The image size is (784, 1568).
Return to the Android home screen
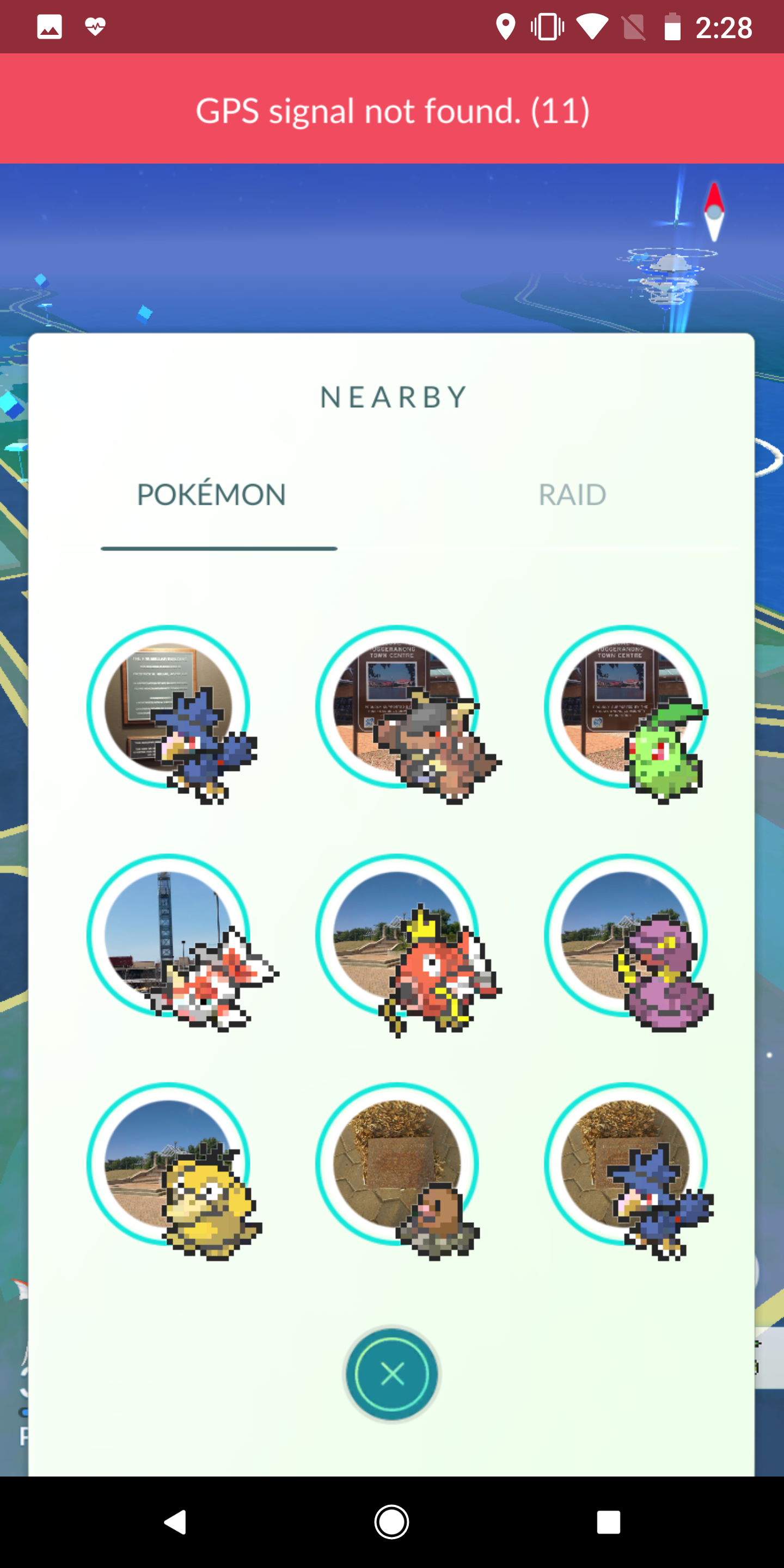coord(391,1522)
